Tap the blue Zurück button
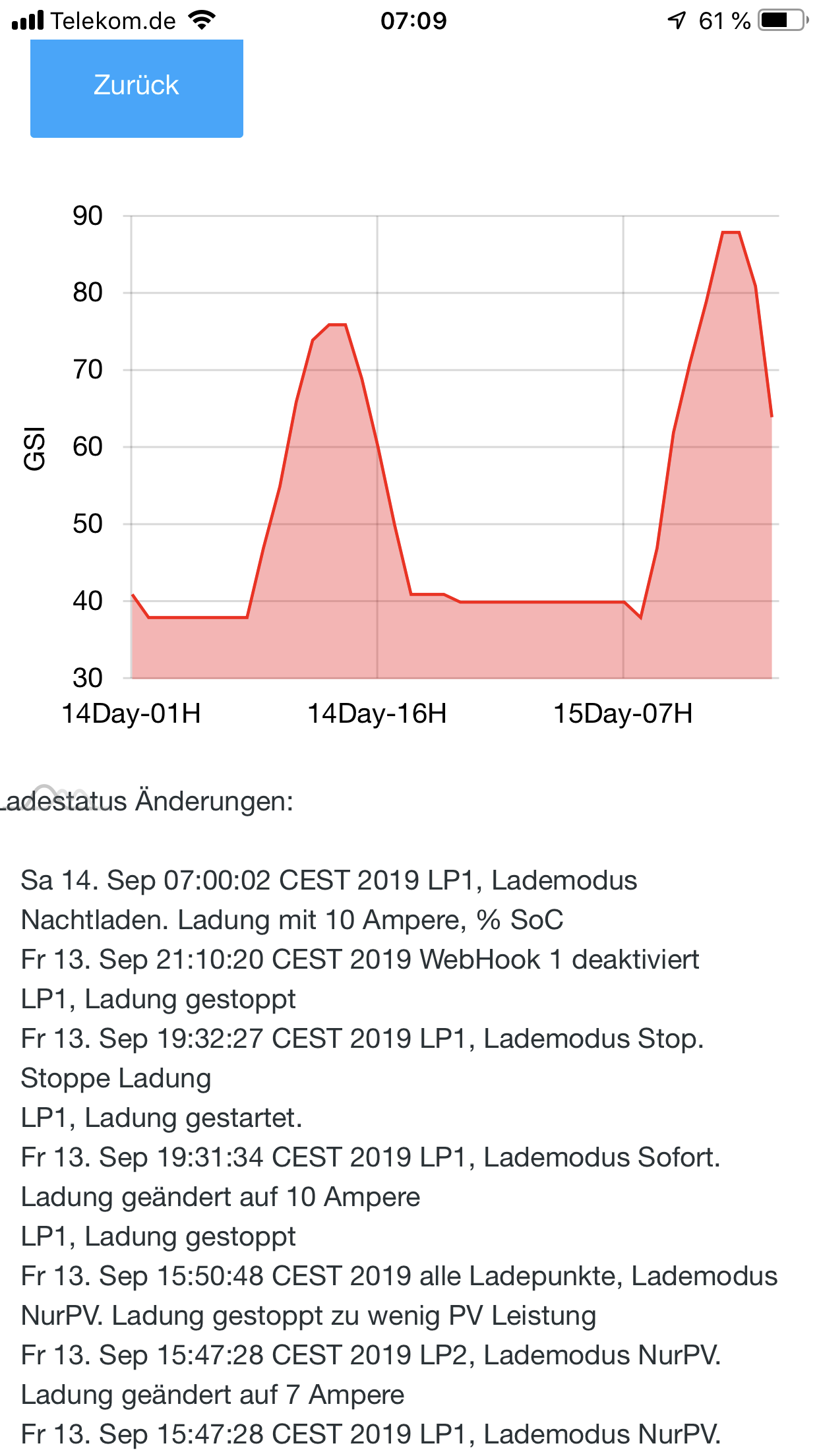This screenshot has height=1456, width=819. (136, 87)
